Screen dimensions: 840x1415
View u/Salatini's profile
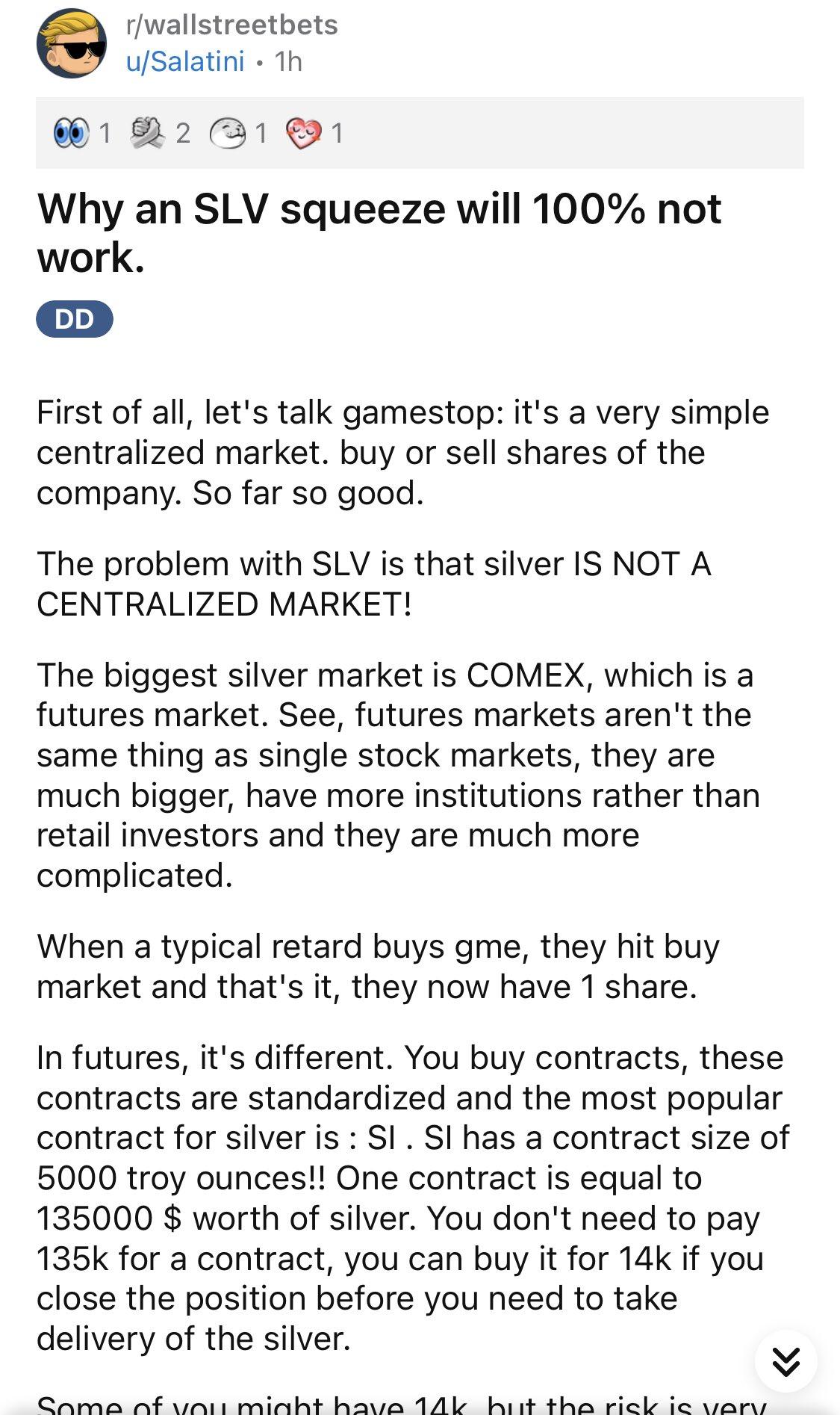tap(185, 61)
